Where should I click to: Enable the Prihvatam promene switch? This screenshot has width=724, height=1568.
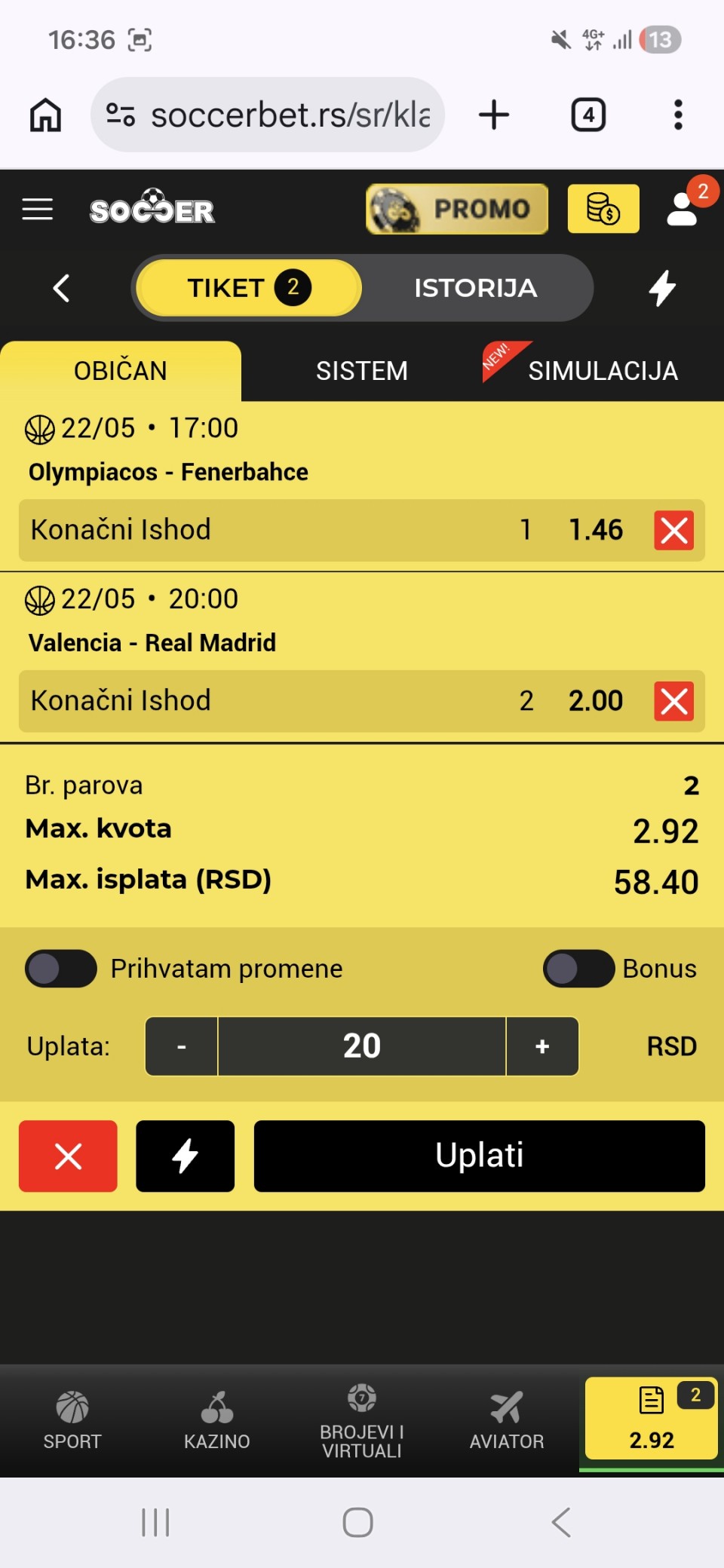click(60, 969)
